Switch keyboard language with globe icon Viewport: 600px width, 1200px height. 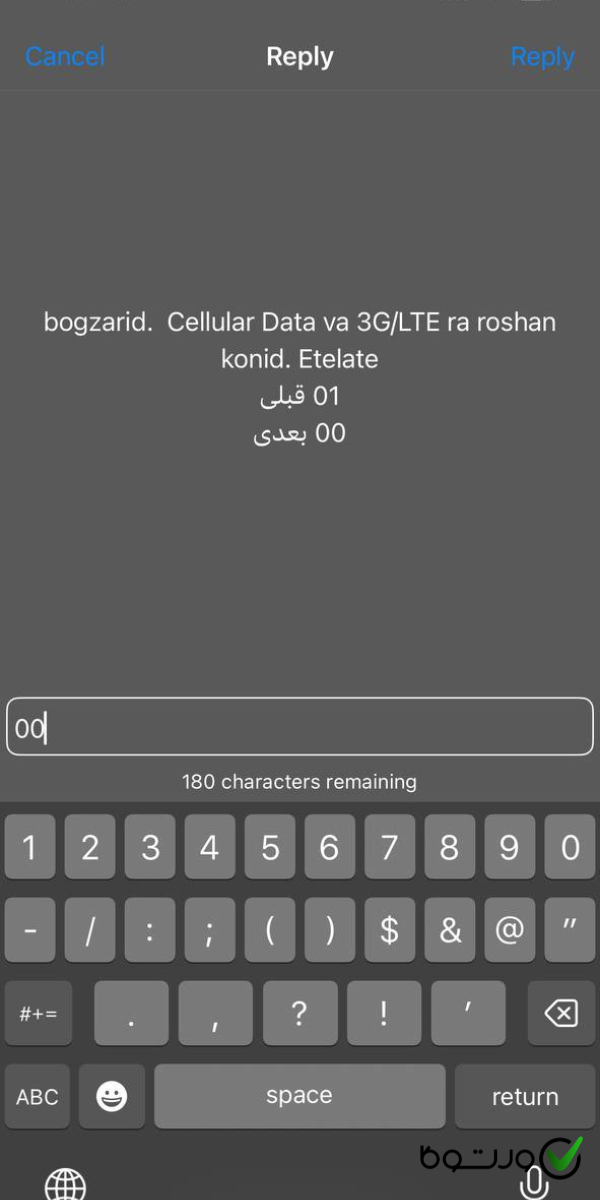(66, 1182)
